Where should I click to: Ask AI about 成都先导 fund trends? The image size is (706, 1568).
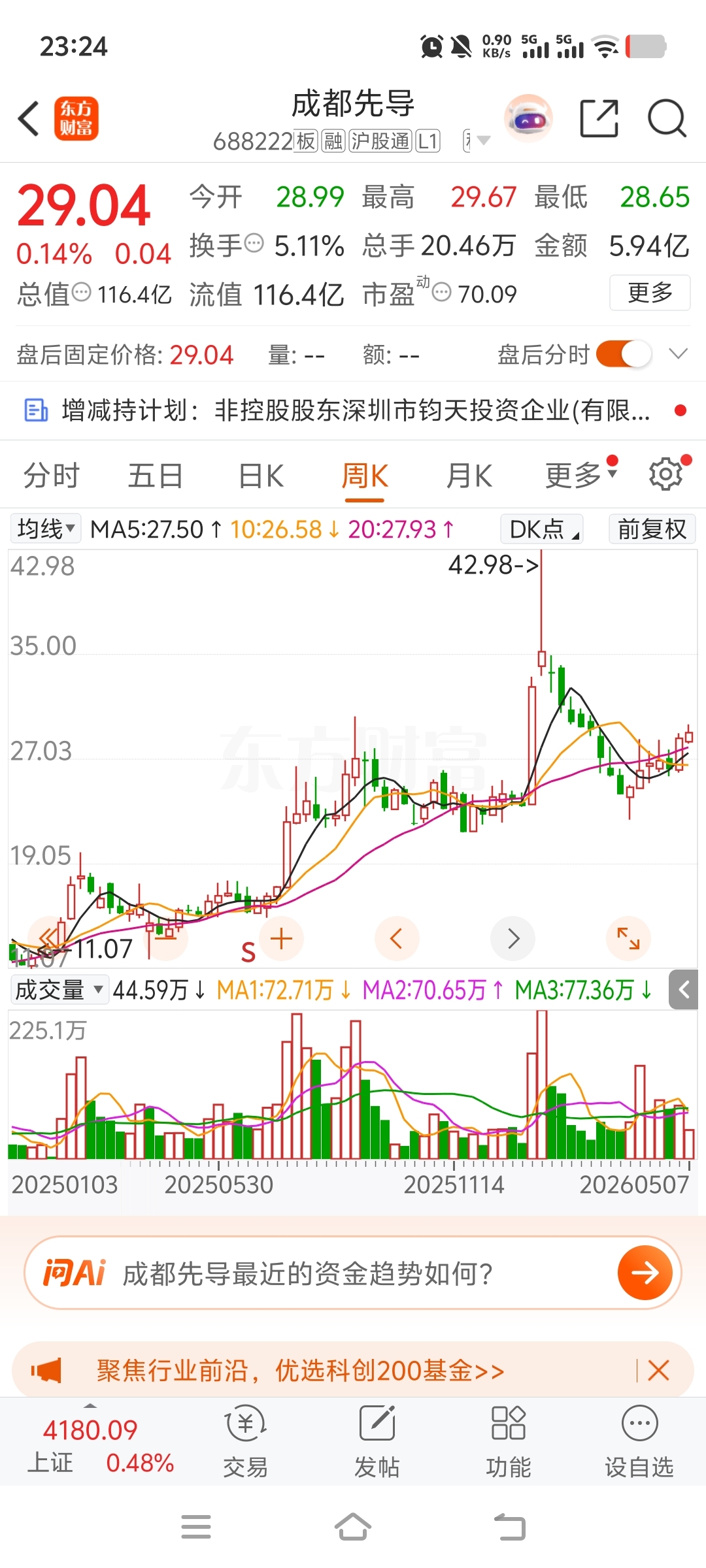coord(353,1273)
